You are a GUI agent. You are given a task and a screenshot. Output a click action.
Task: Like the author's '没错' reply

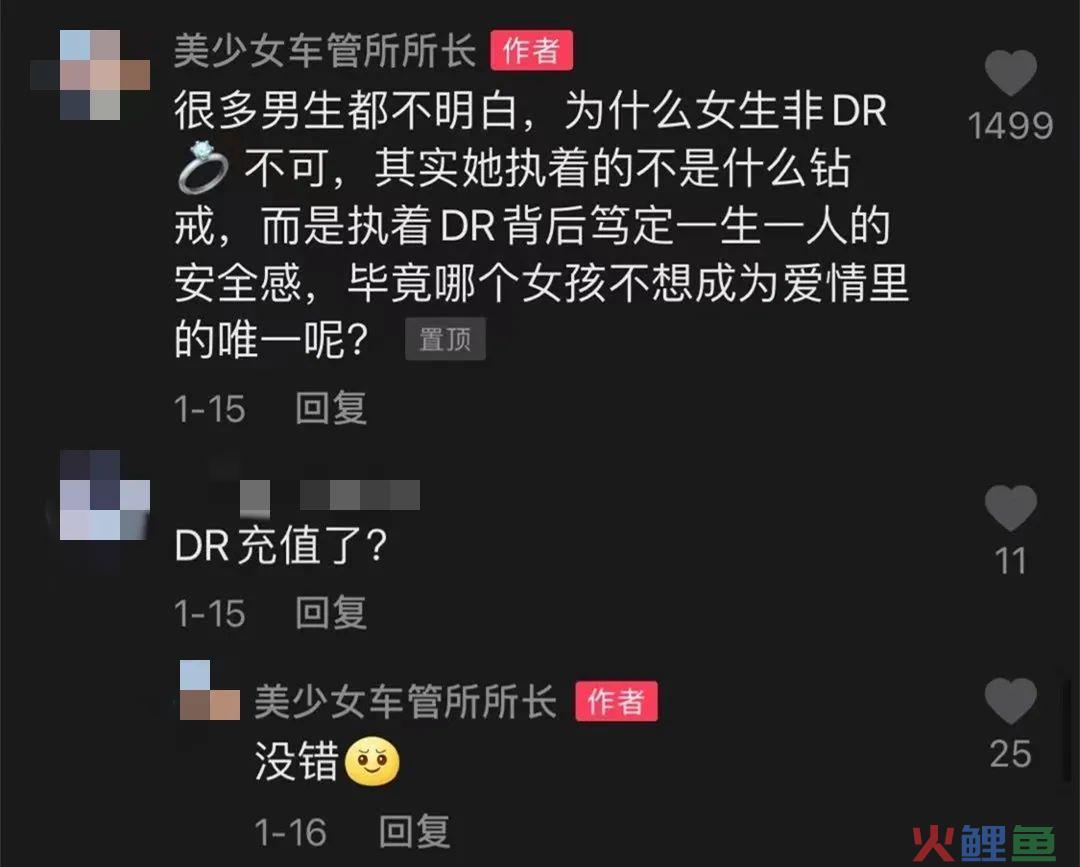pyautogui.click(x=1010, y=700)
